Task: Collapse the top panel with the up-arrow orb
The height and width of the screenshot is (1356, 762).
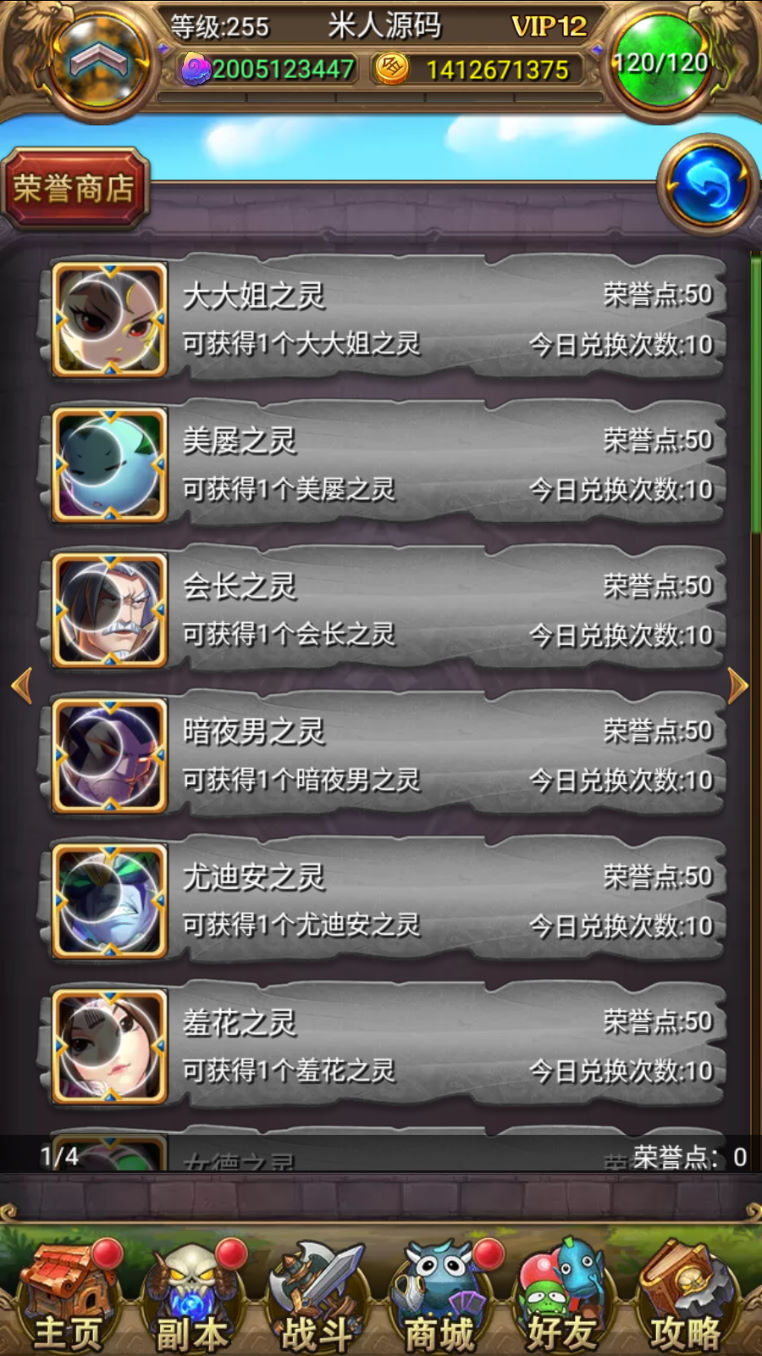Action: click(99, 62)
